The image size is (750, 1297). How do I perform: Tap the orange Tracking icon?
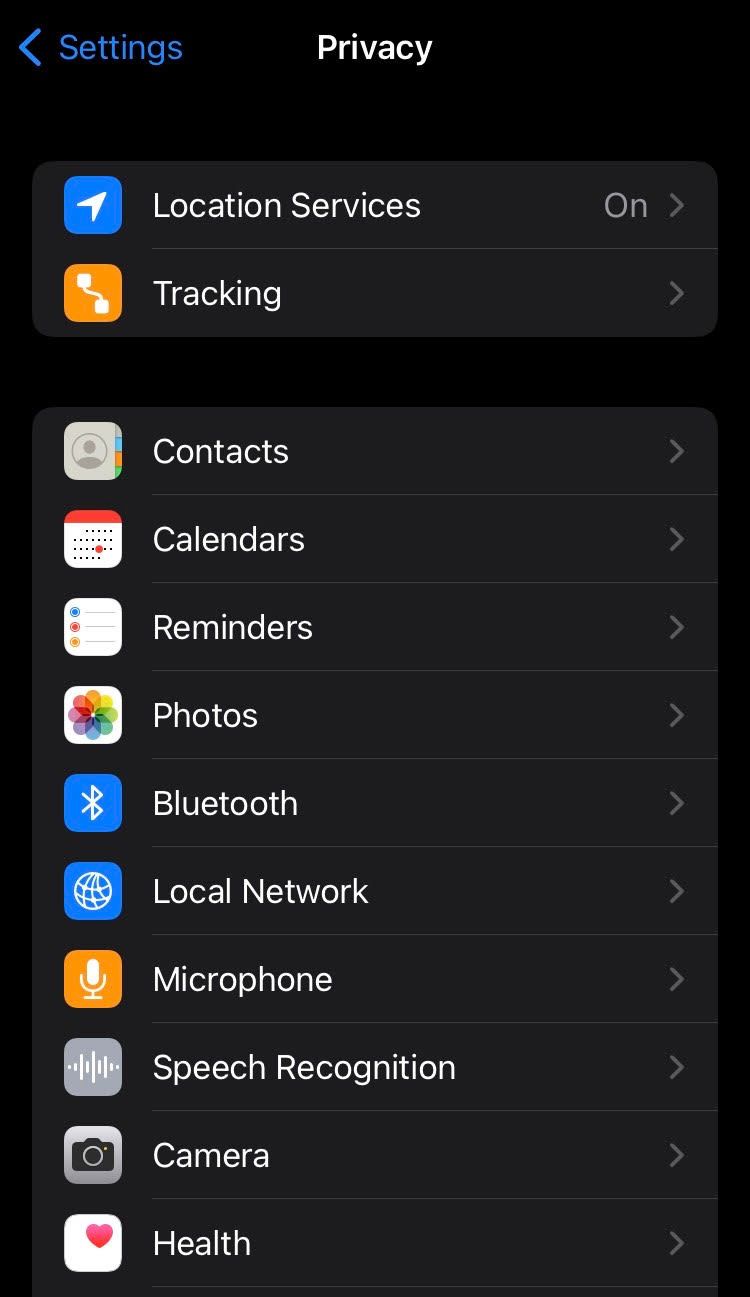[92, 293]
